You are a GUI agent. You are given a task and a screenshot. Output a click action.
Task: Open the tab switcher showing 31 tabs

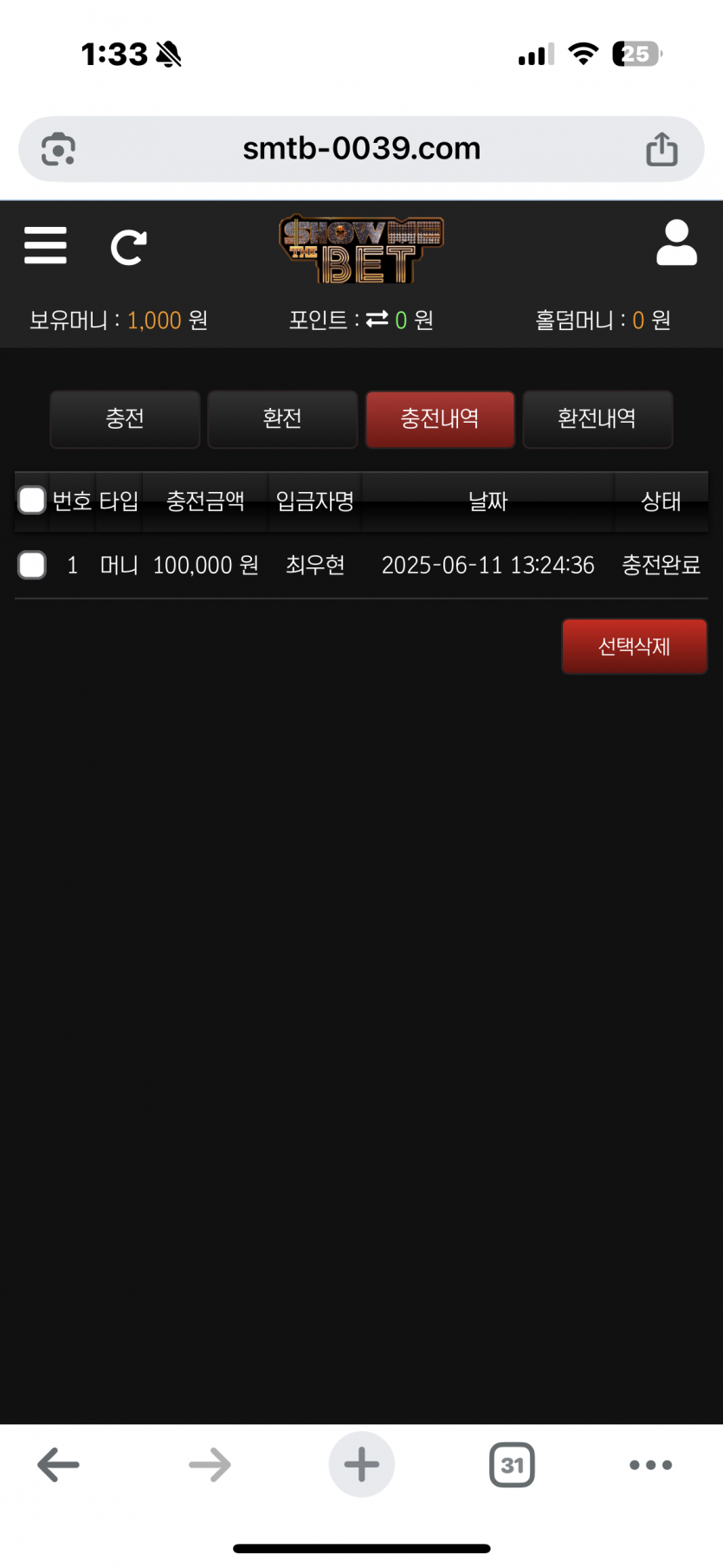pyautogui.click(x=512, y=1465)
